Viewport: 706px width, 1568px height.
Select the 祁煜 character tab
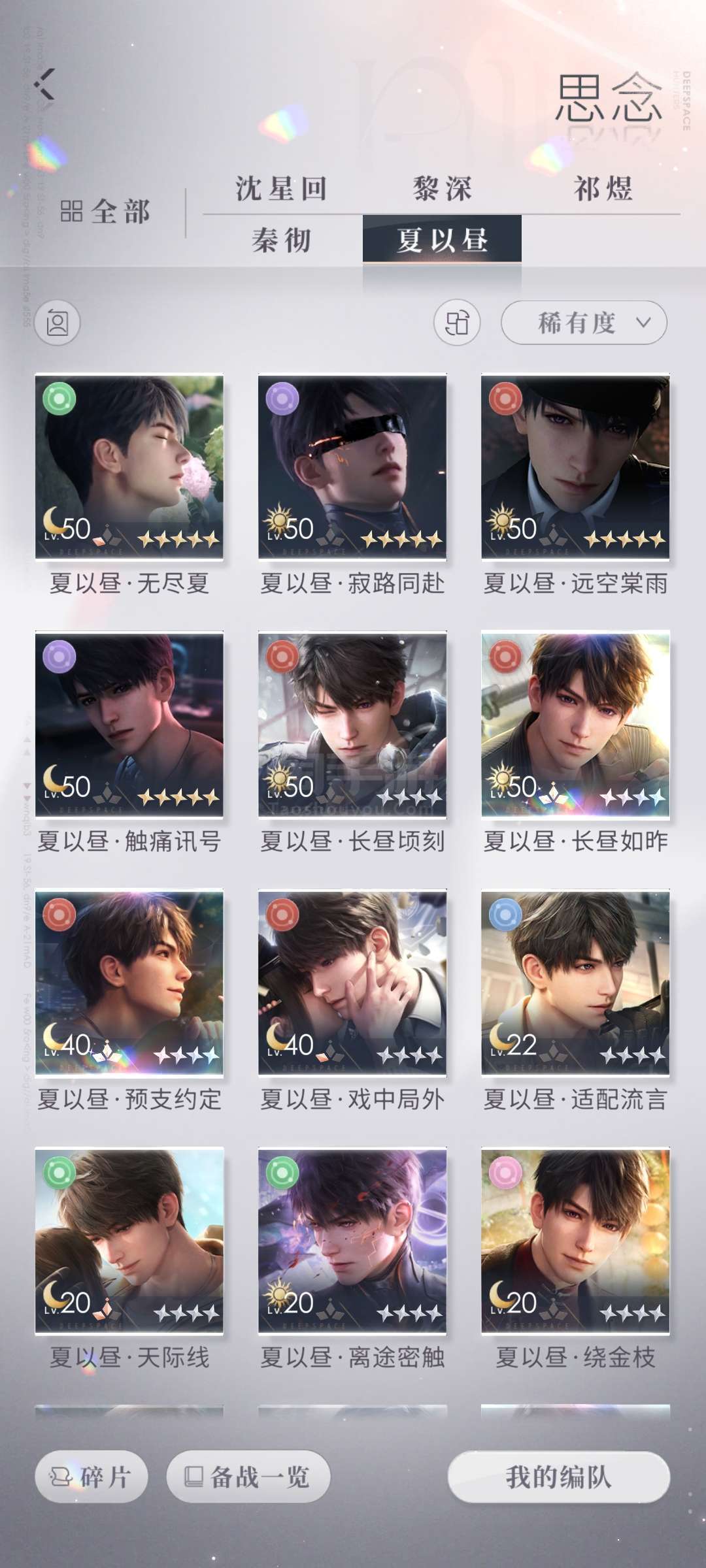pyautogui.click(x=603, y=189)
